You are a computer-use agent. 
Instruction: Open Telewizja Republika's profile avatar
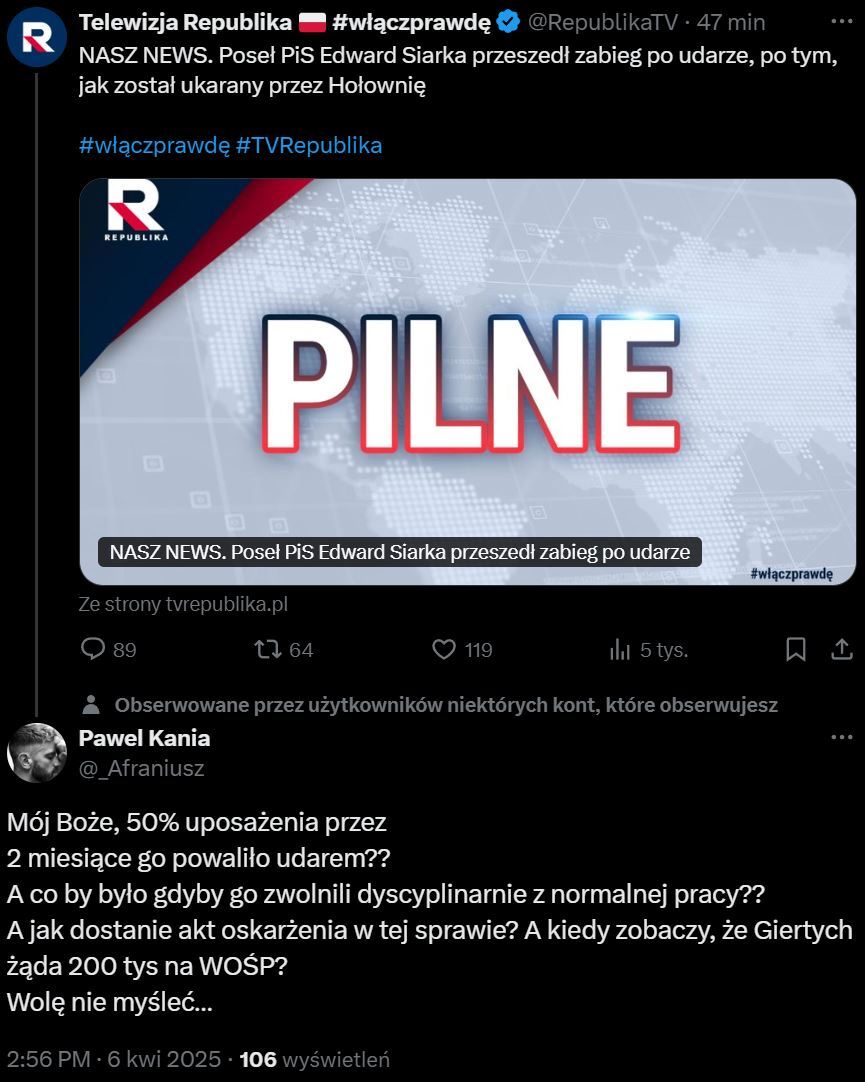click(37, 37)
